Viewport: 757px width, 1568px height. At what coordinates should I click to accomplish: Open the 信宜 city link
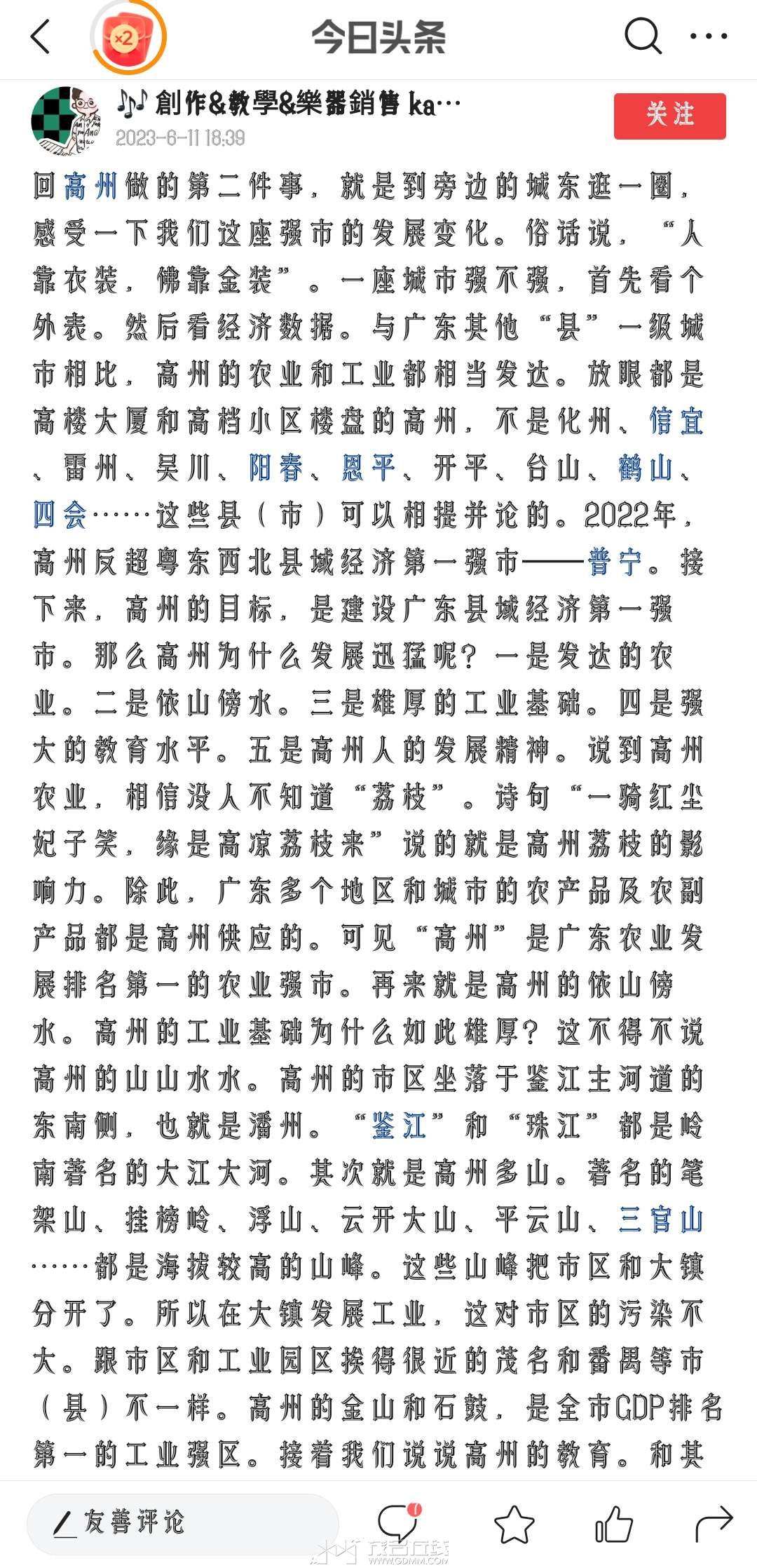point(676,421)
